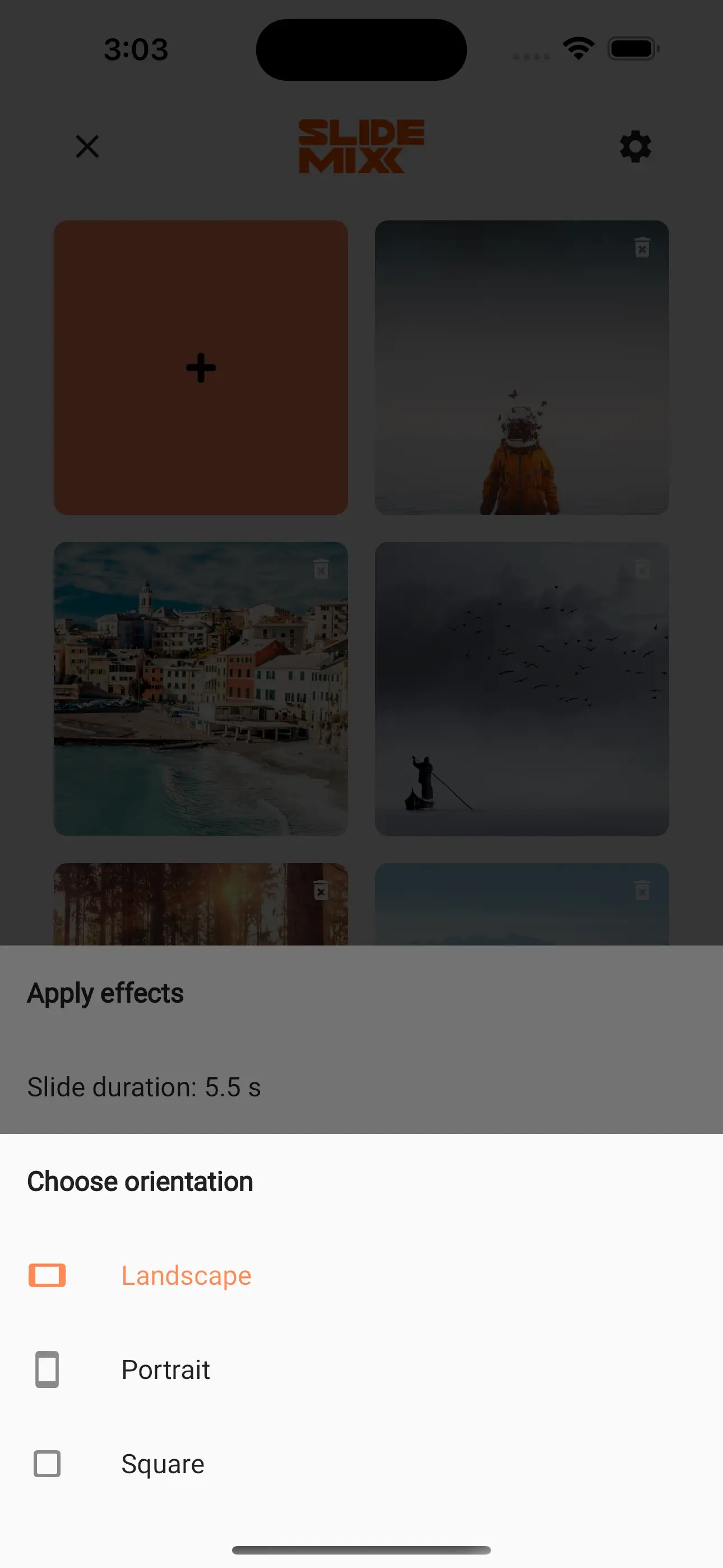Screen dimensions: 723x1568
Task: Select Landscape orientation
Action: 186,1275
